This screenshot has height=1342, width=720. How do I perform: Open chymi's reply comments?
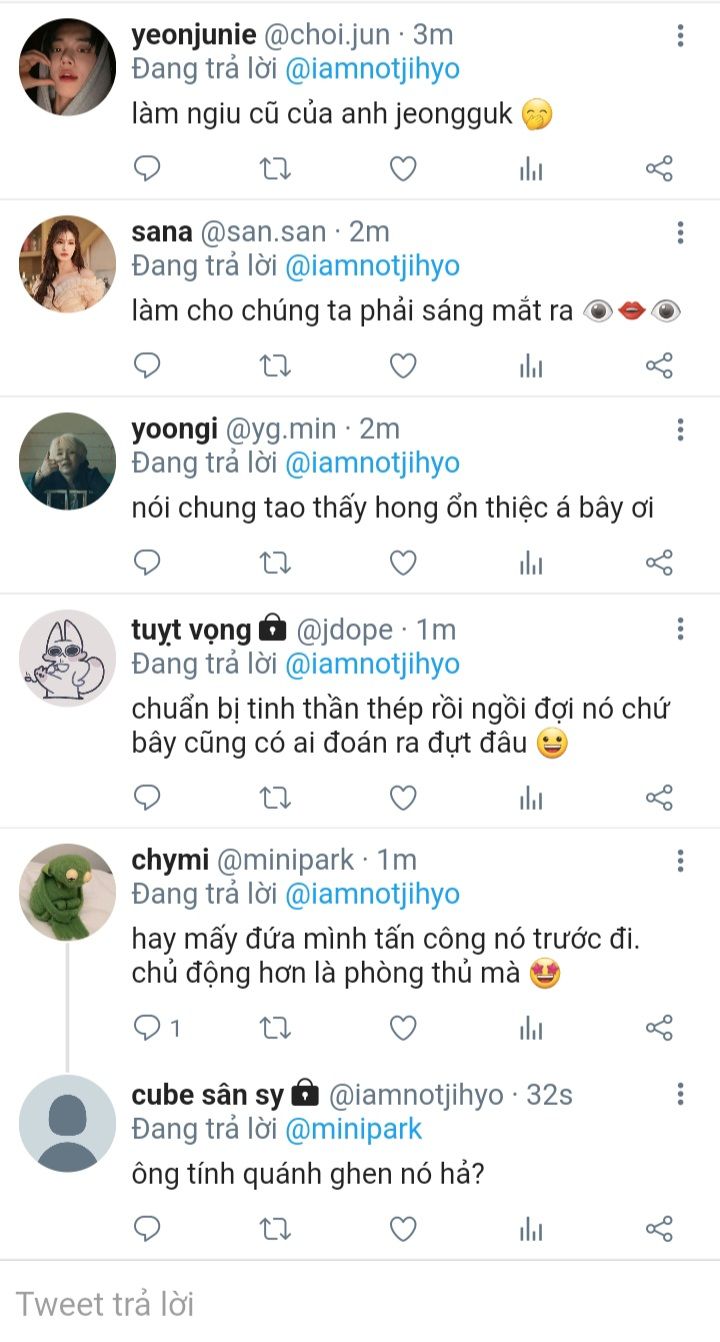pyautogui.click(x=157, y=1027)
